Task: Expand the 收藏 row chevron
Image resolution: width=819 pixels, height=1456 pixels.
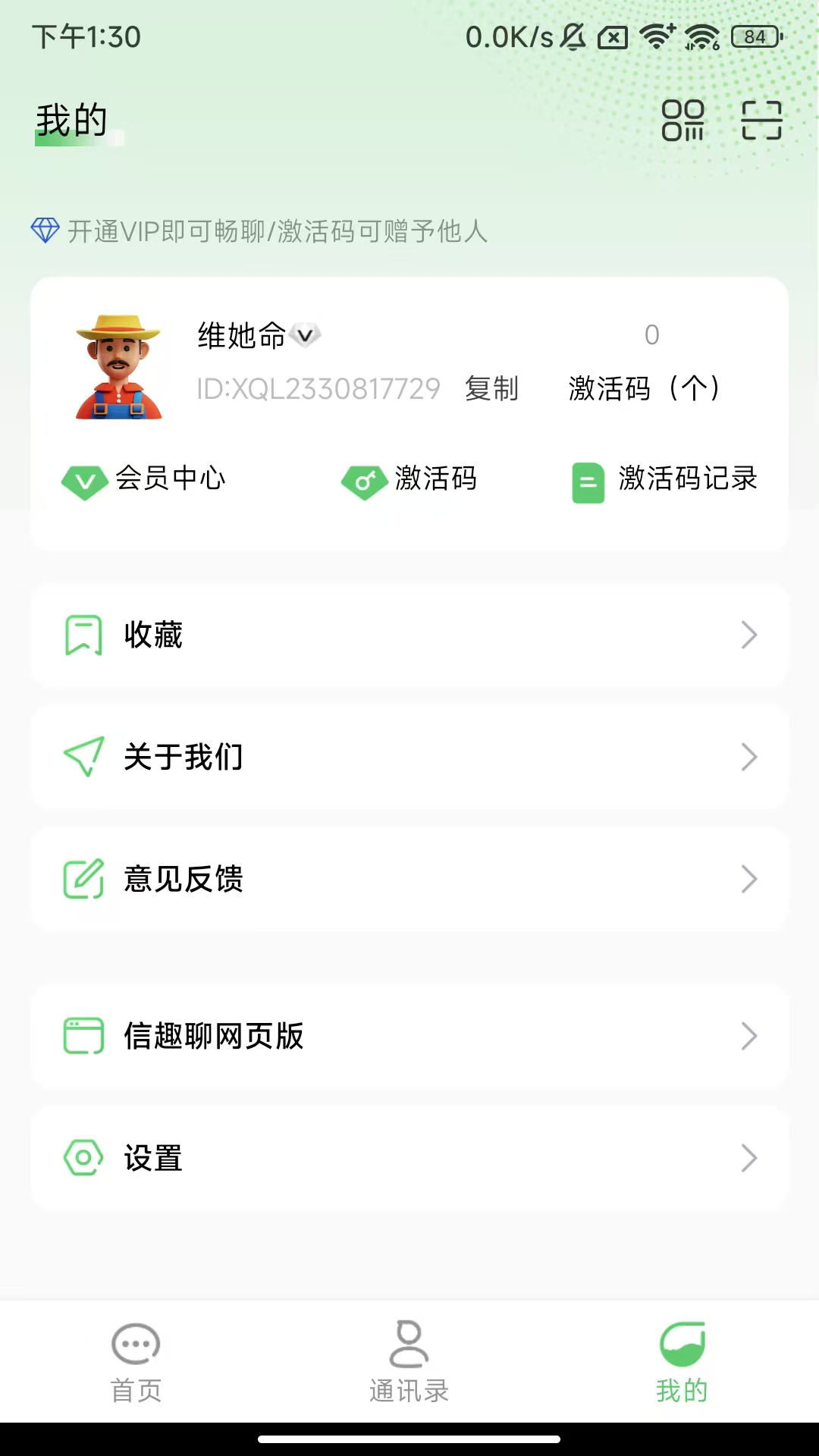Action: click(749, 635)
